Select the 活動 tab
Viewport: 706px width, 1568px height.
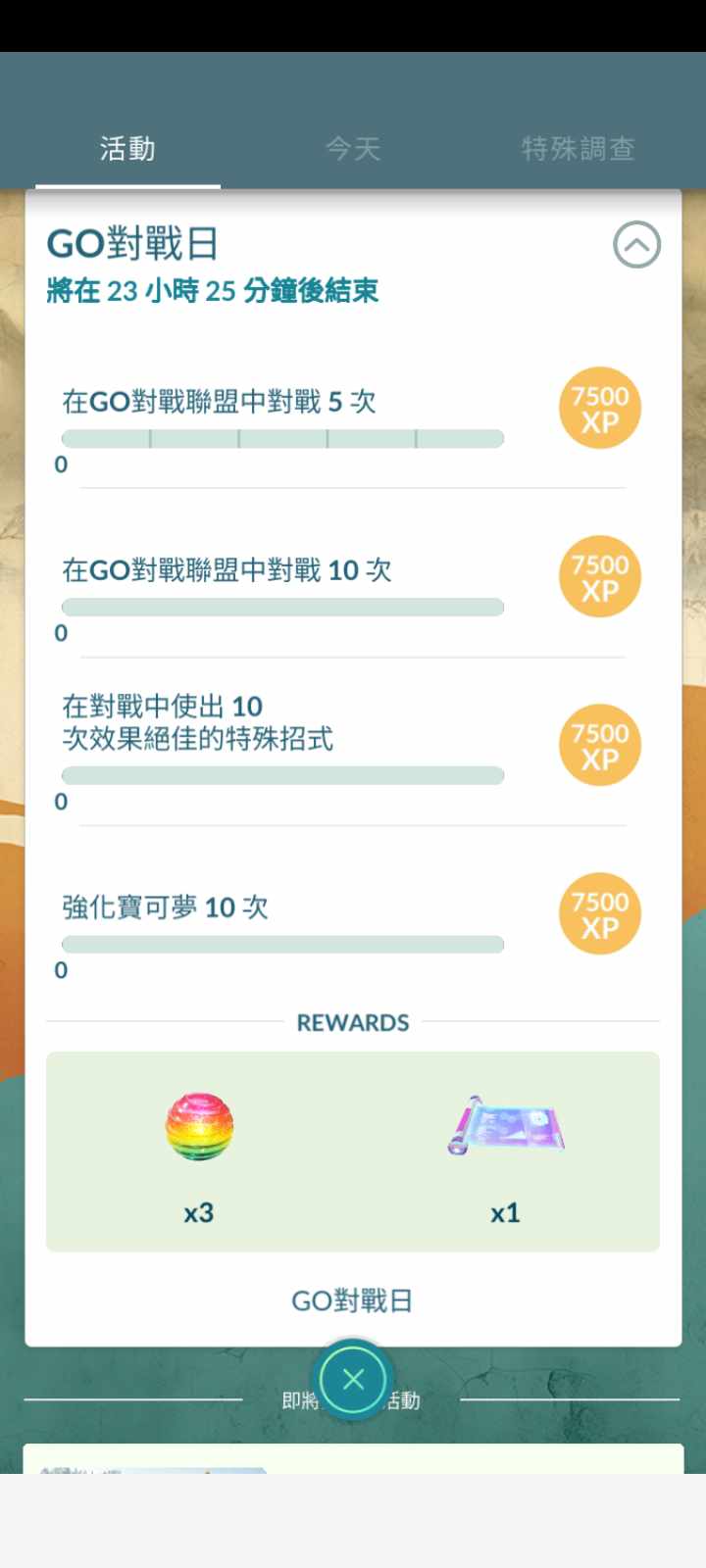coord(127,149)
